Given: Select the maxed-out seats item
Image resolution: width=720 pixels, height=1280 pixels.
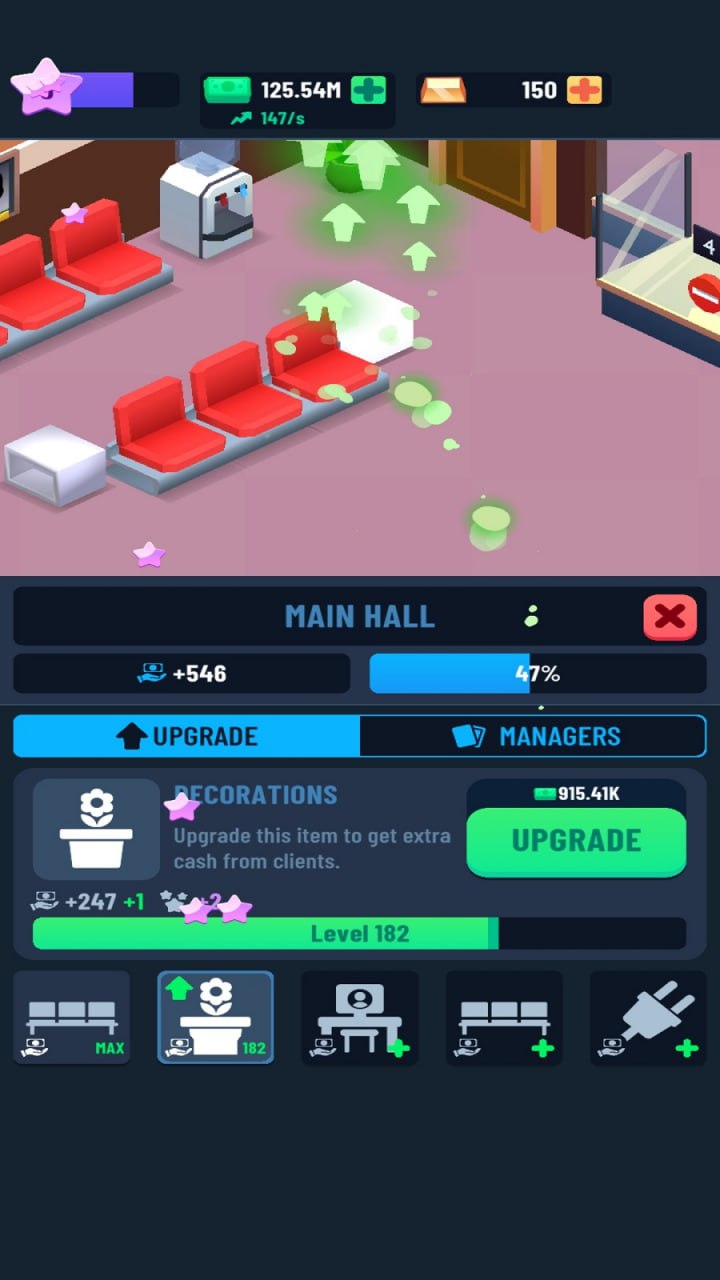Looking at the screenshot, I should (x=72, y=1018).
